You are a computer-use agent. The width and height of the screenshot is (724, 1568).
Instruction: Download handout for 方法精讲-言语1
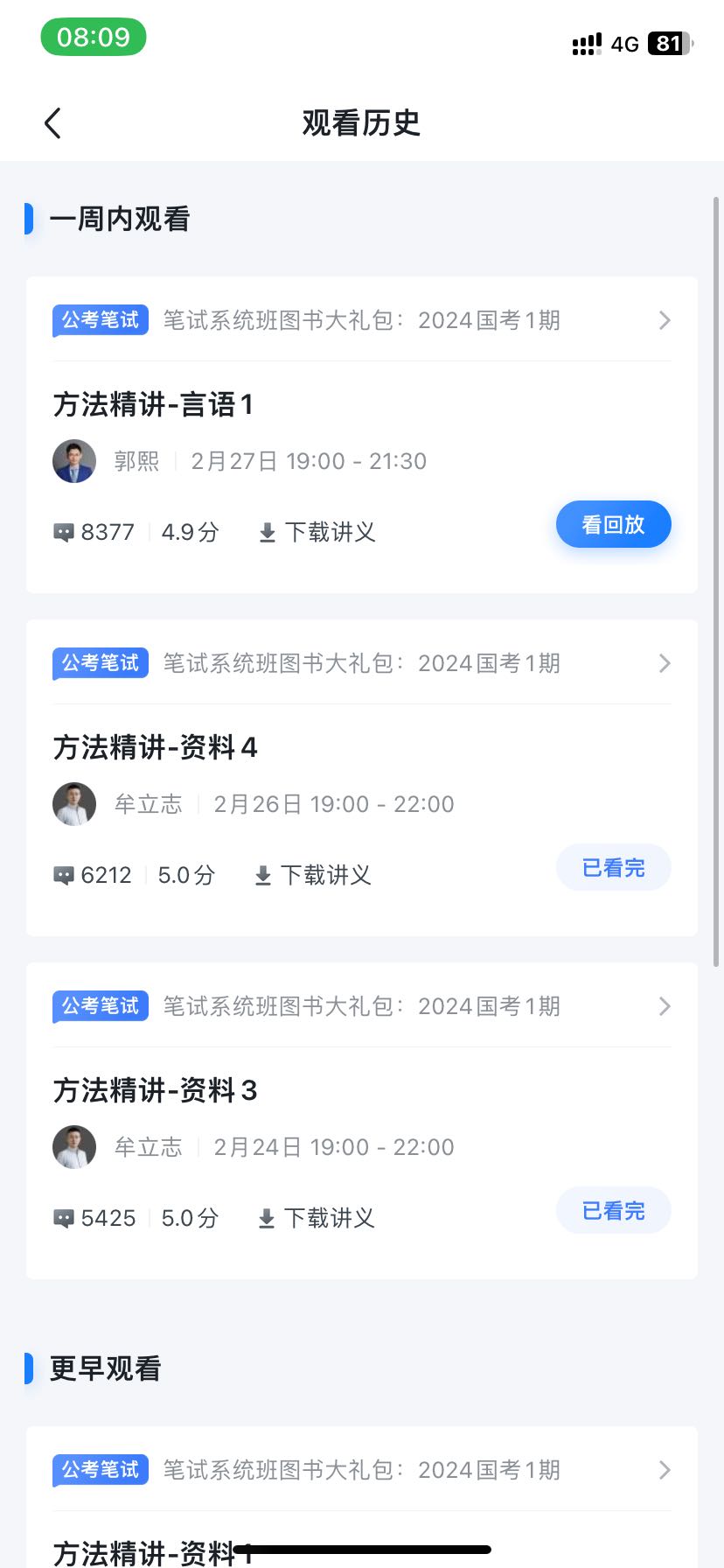[317, 532]
